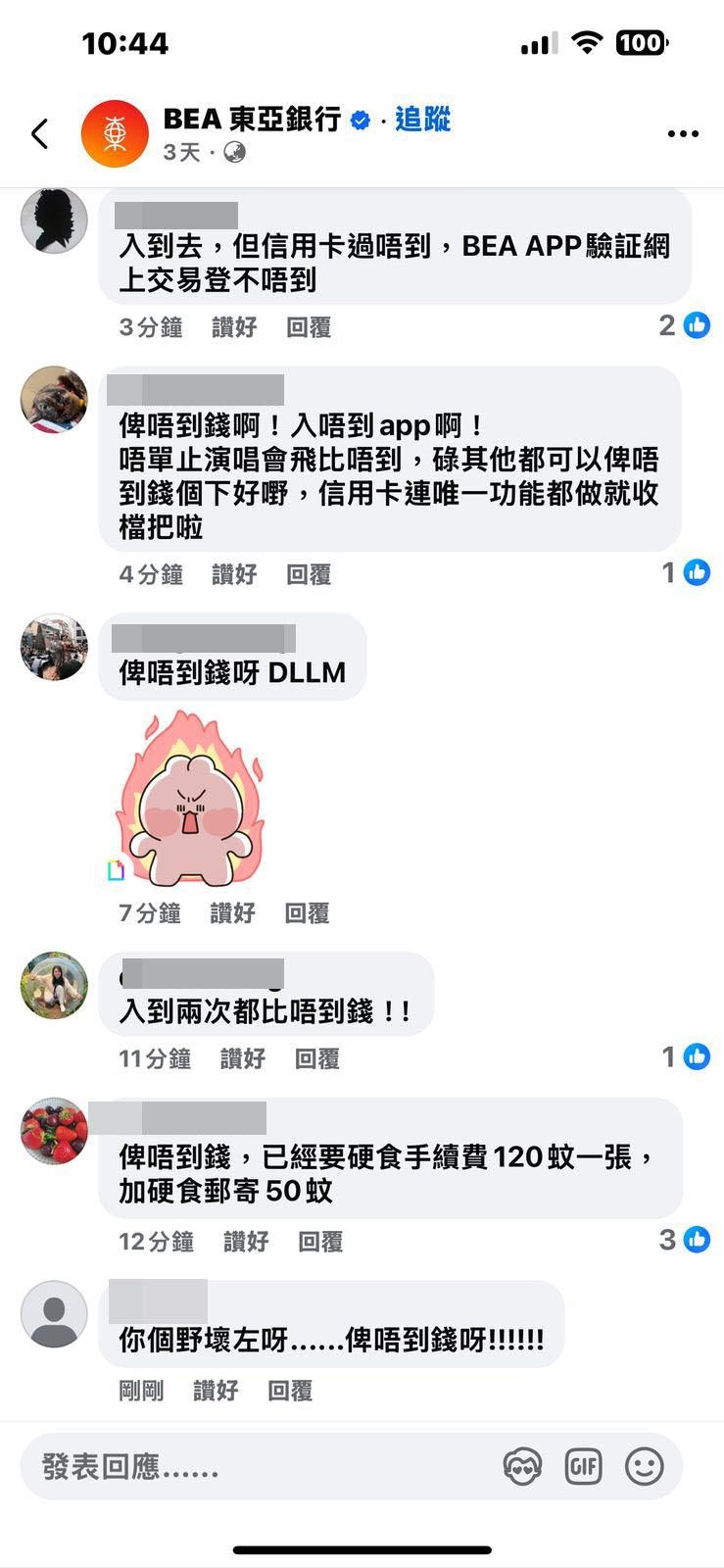The width and height of the screenshot is (724, 1568).
Task: Like the comment 入到兩次都比唔到錢
Action: [x=242, y=1058]
